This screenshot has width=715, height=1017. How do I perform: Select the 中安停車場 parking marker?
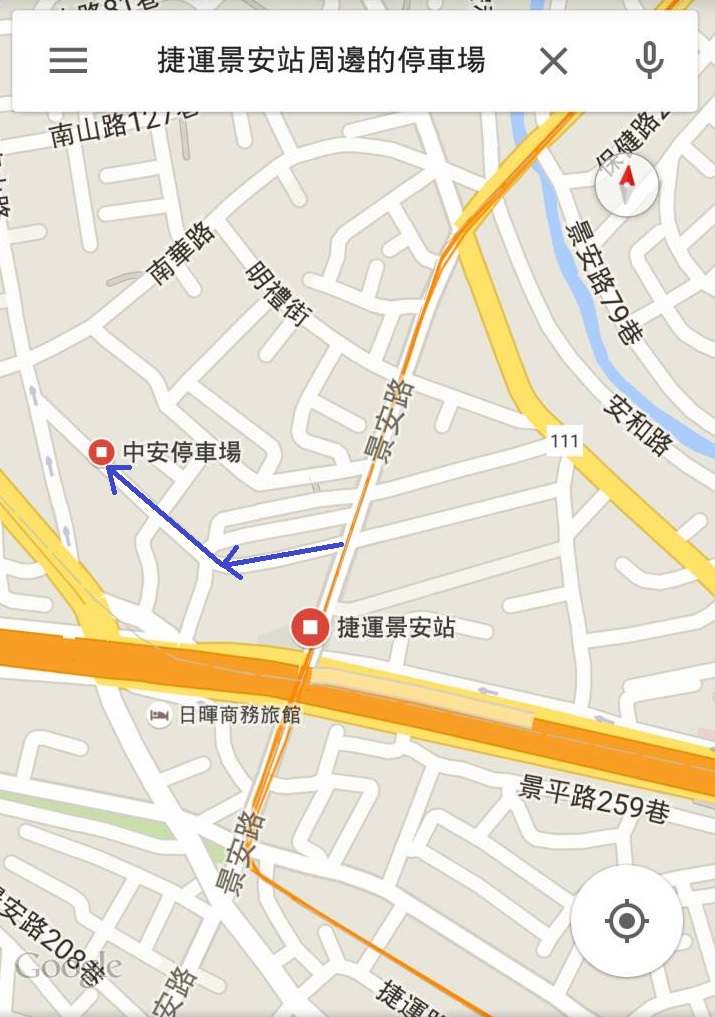point(101,453)
